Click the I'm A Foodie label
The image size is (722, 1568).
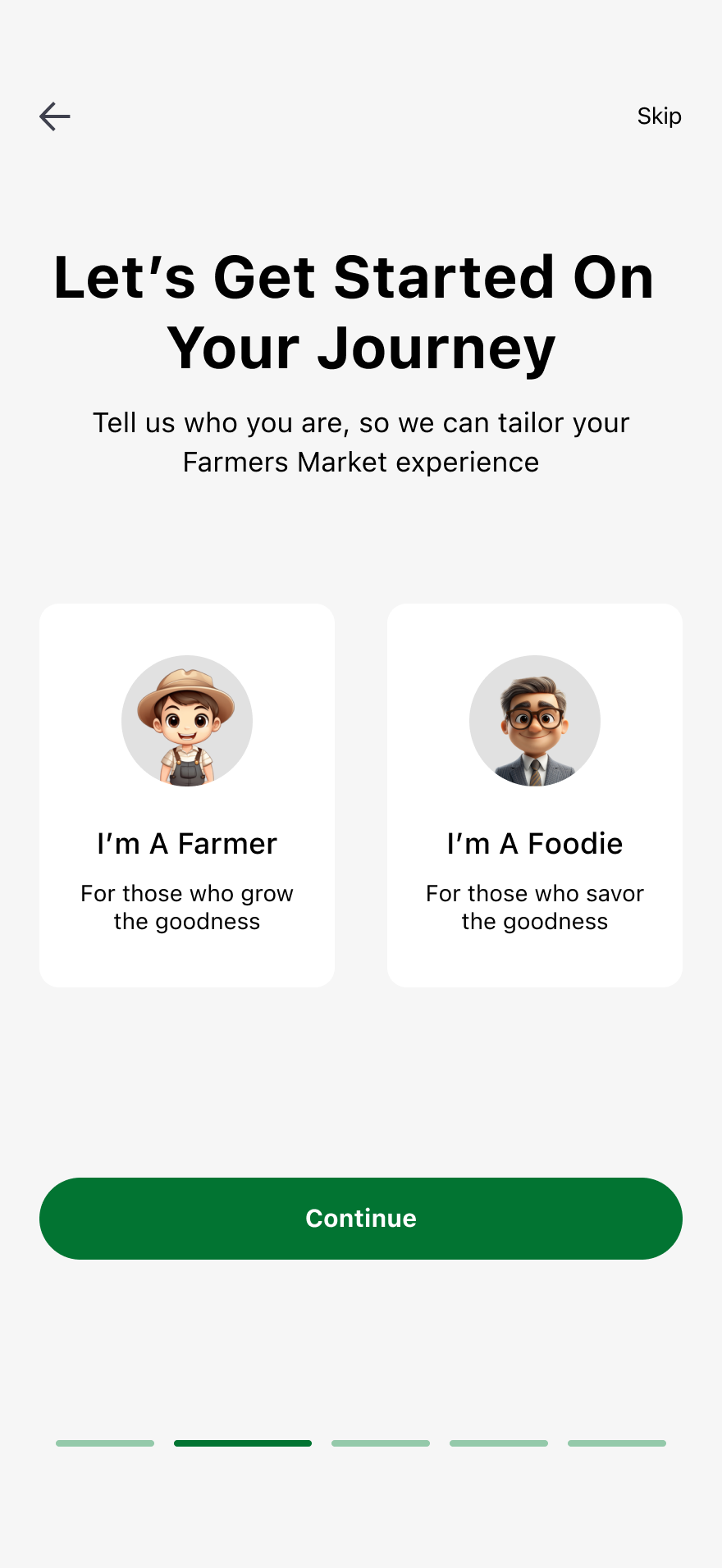(534, 843)
